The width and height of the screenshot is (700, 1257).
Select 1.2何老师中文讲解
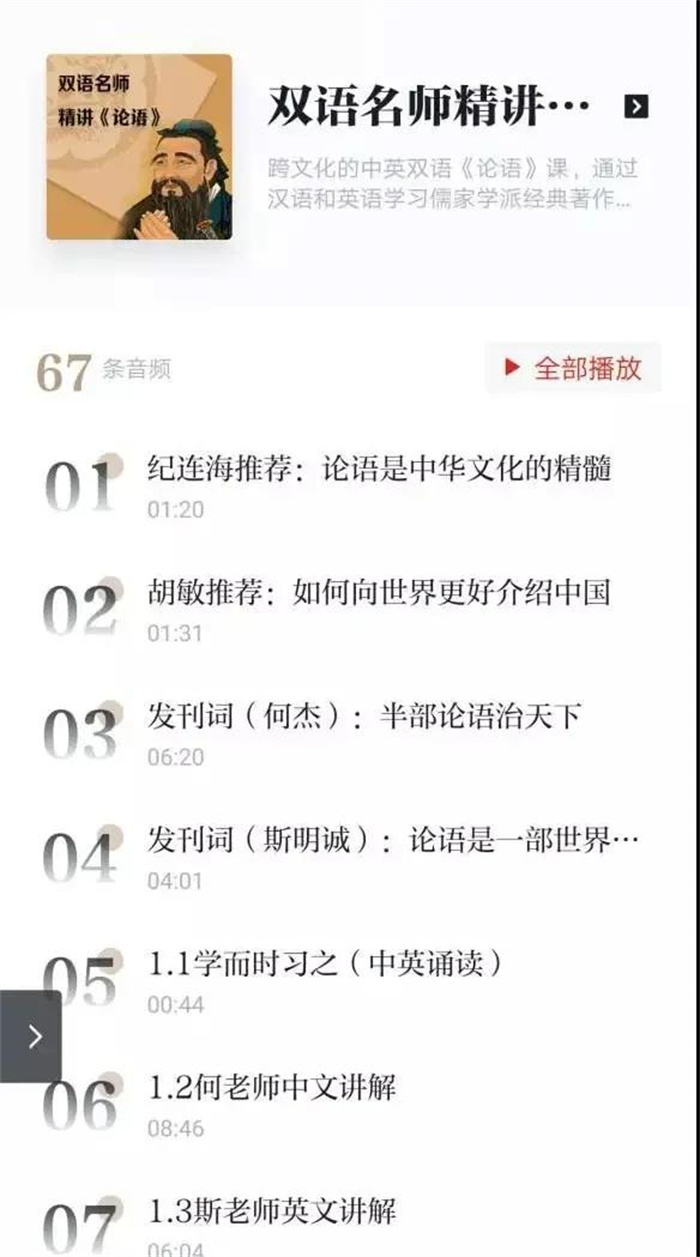272,1088
